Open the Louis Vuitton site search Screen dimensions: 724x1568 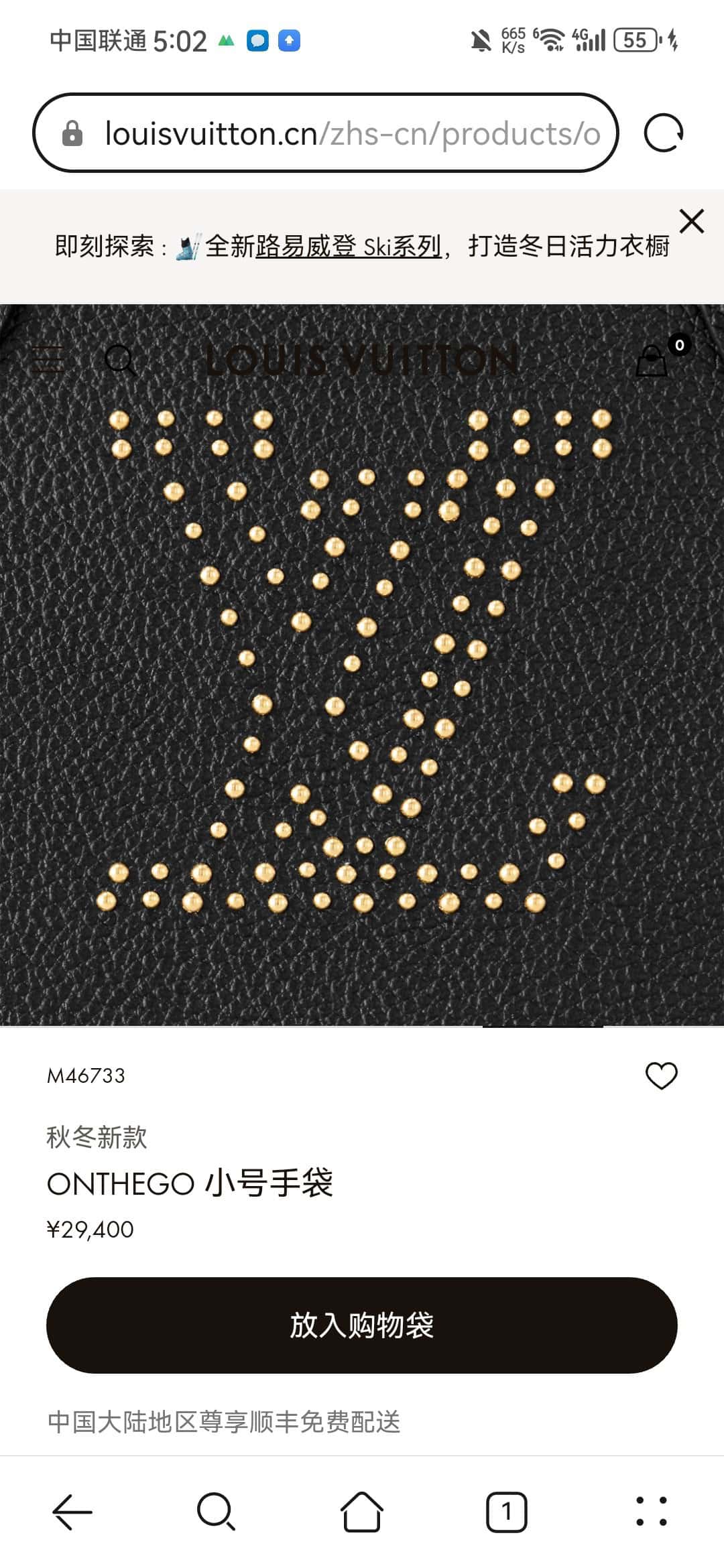pyautogui.click(x=121, y=360)
